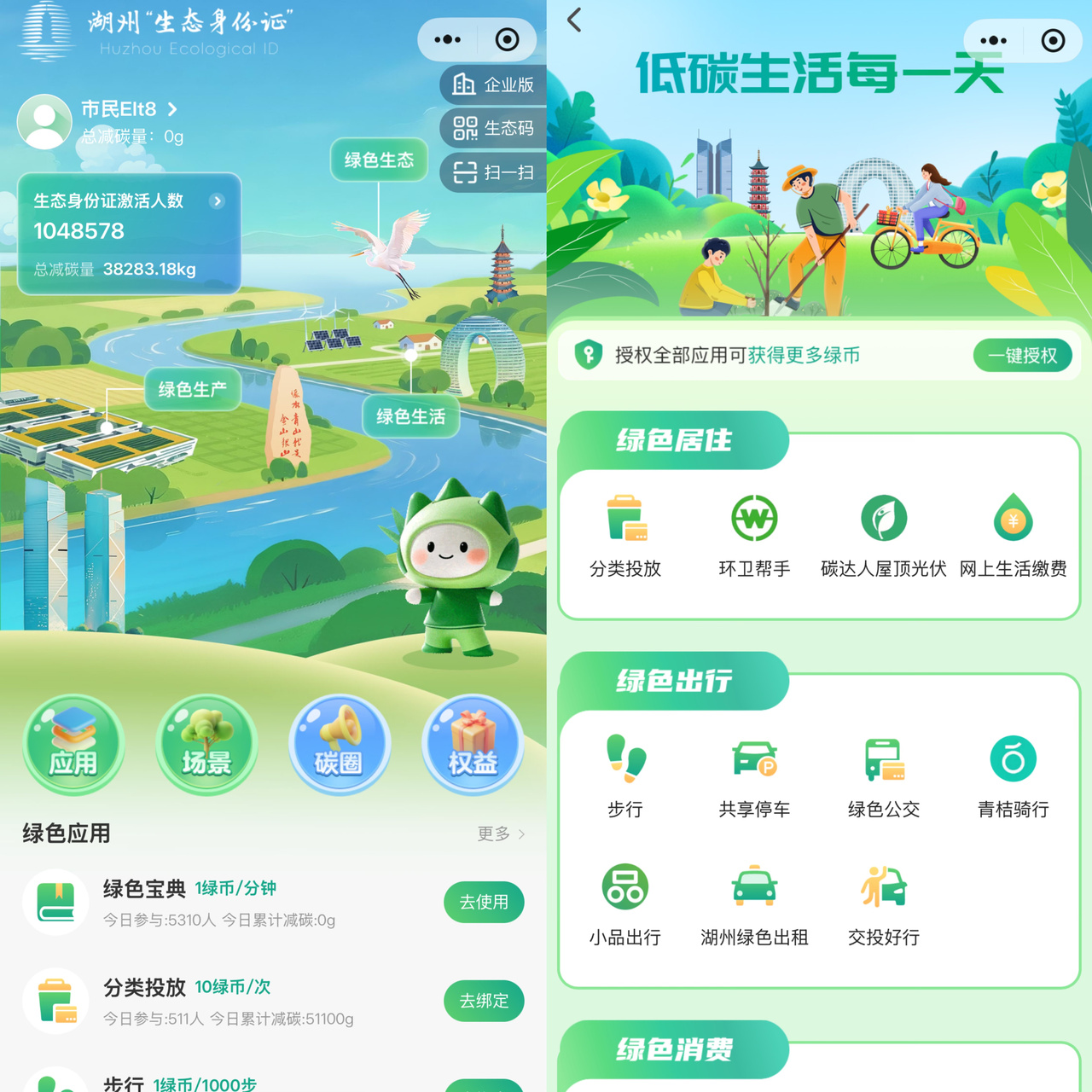Tap 去绑定 next to 分类投放
This screenshot has height=1092, width=1092.
point(484,1001)
